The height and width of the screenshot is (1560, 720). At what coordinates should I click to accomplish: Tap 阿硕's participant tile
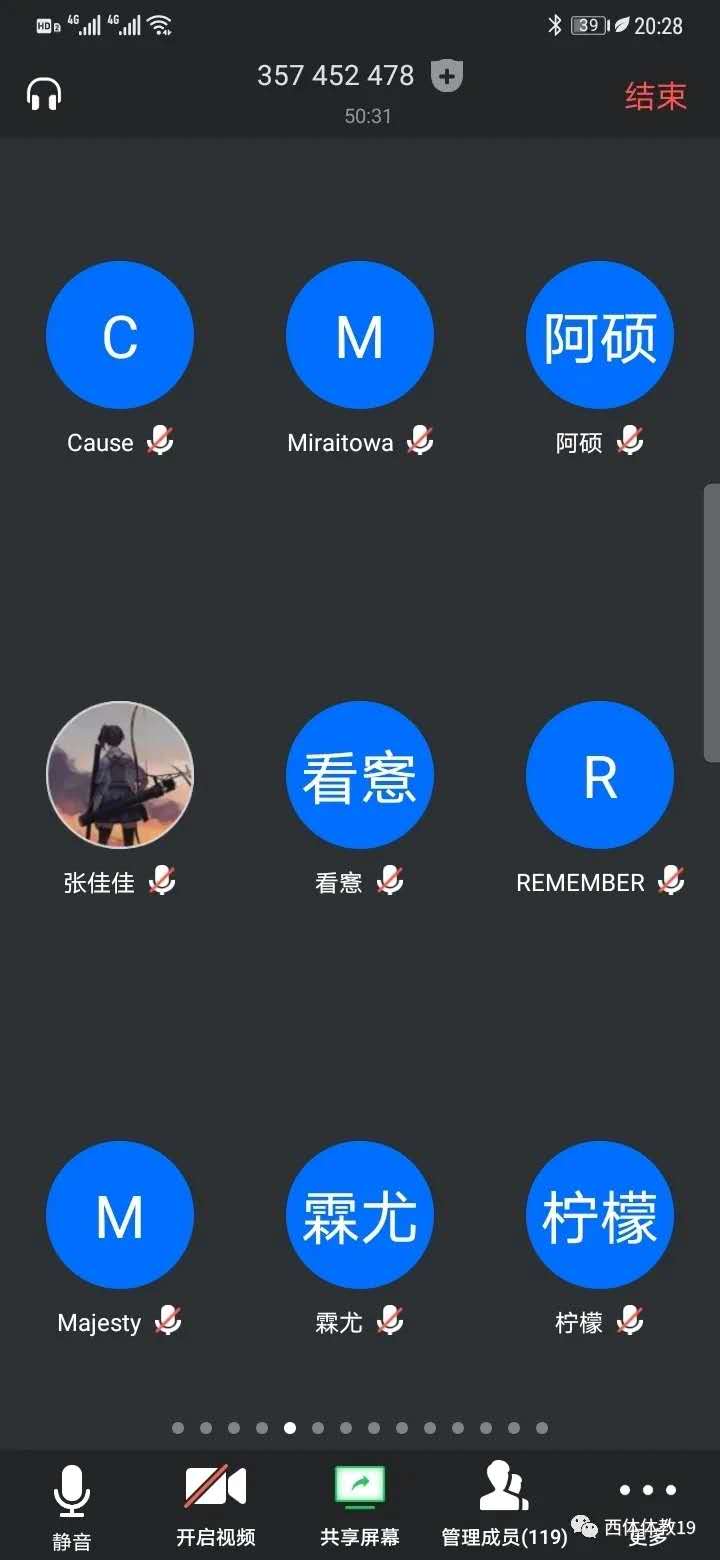tap(600, 335)
